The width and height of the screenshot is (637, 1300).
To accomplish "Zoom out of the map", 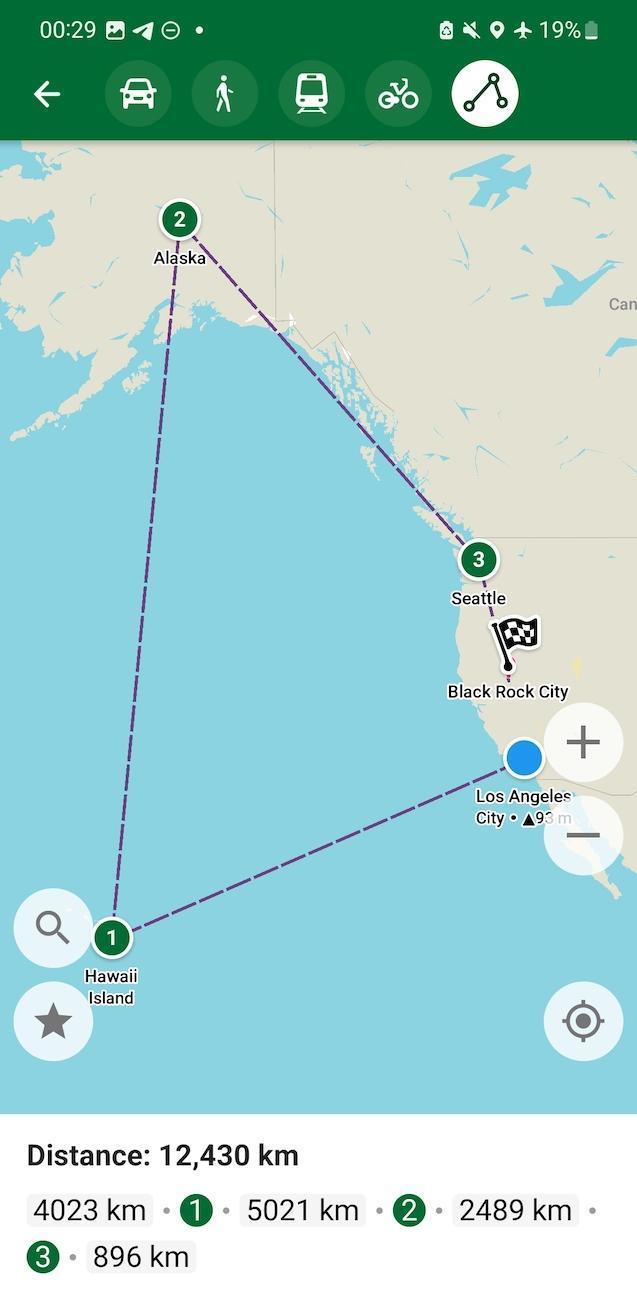I will pyautogui.click(x=583, y=836).
